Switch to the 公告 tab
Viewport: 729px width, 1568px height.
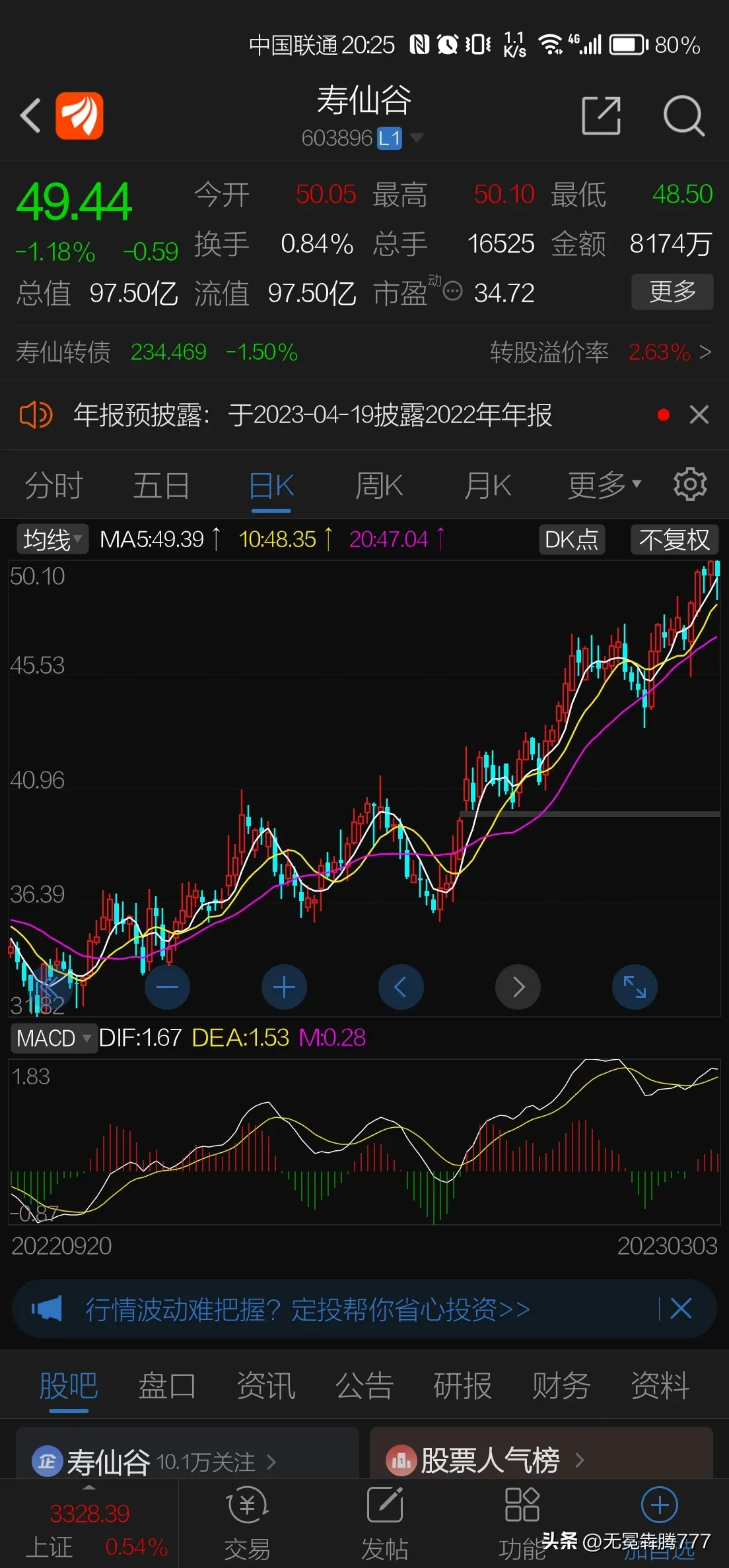[364, 1386]
